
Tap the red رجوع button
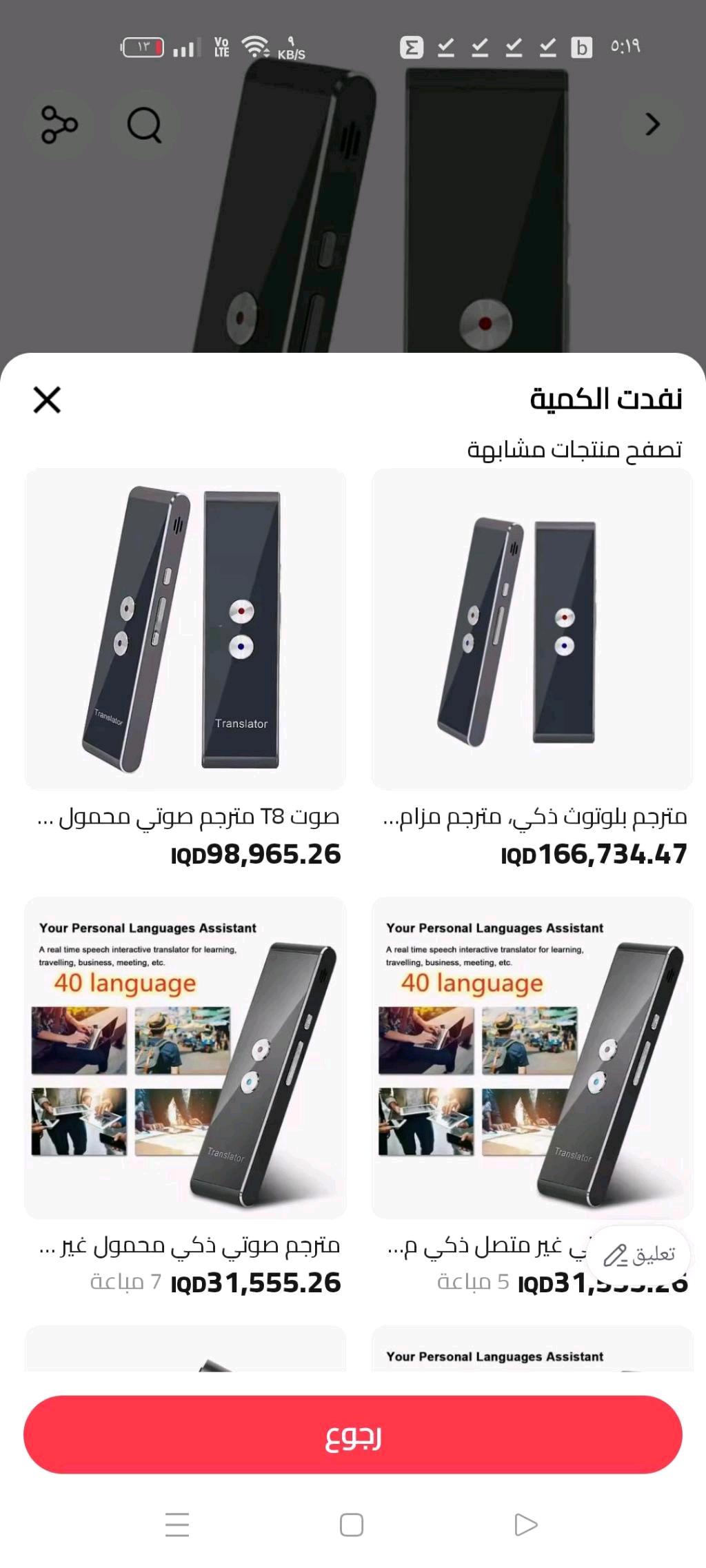pos(353,1434)
